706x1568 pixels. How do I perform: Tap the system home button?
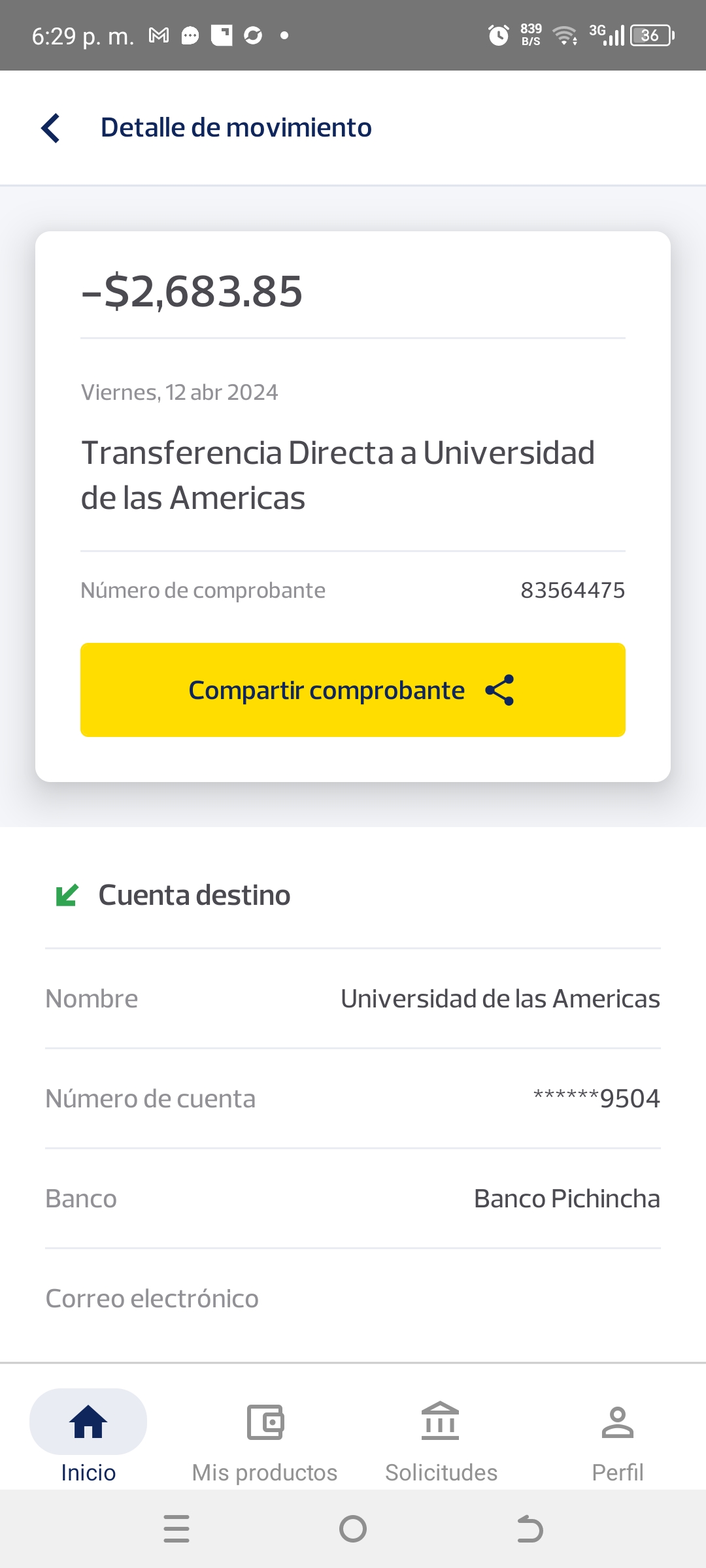[353, 1529]
